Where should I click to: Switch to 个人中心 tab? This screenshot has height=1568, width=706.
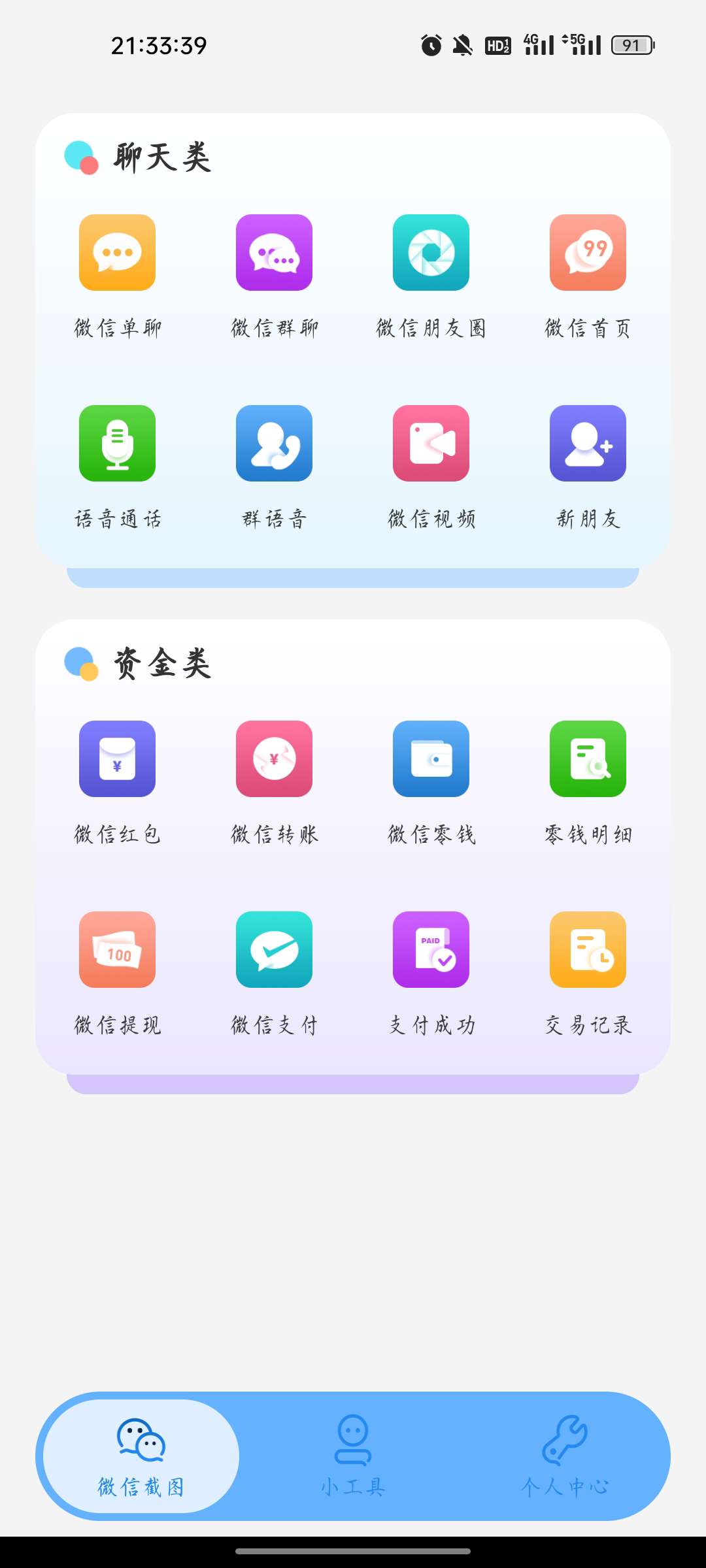coord(565,1456)
